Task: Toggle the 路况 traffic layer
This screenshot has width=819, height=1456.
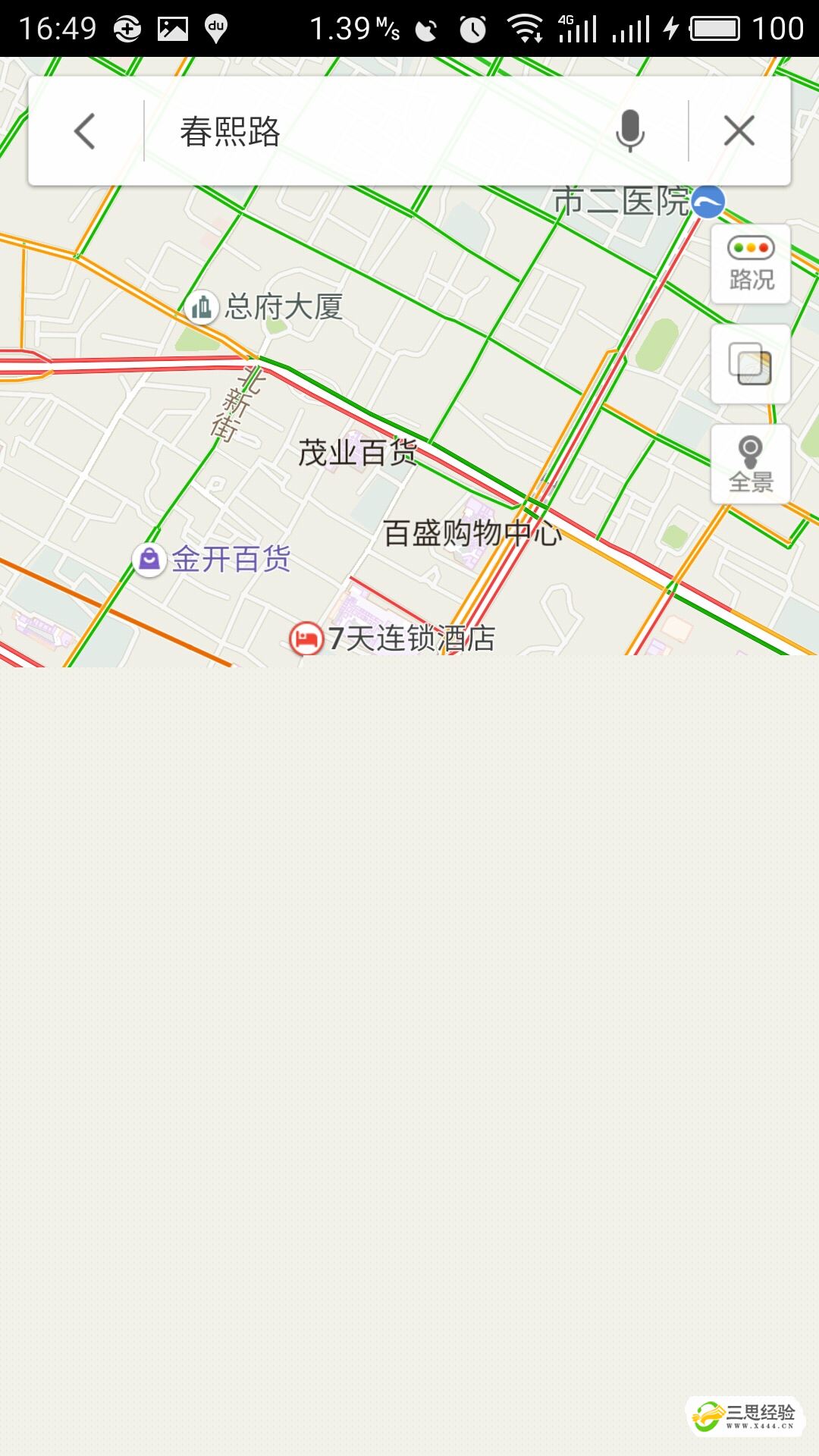Action: [x=751, y=264]
